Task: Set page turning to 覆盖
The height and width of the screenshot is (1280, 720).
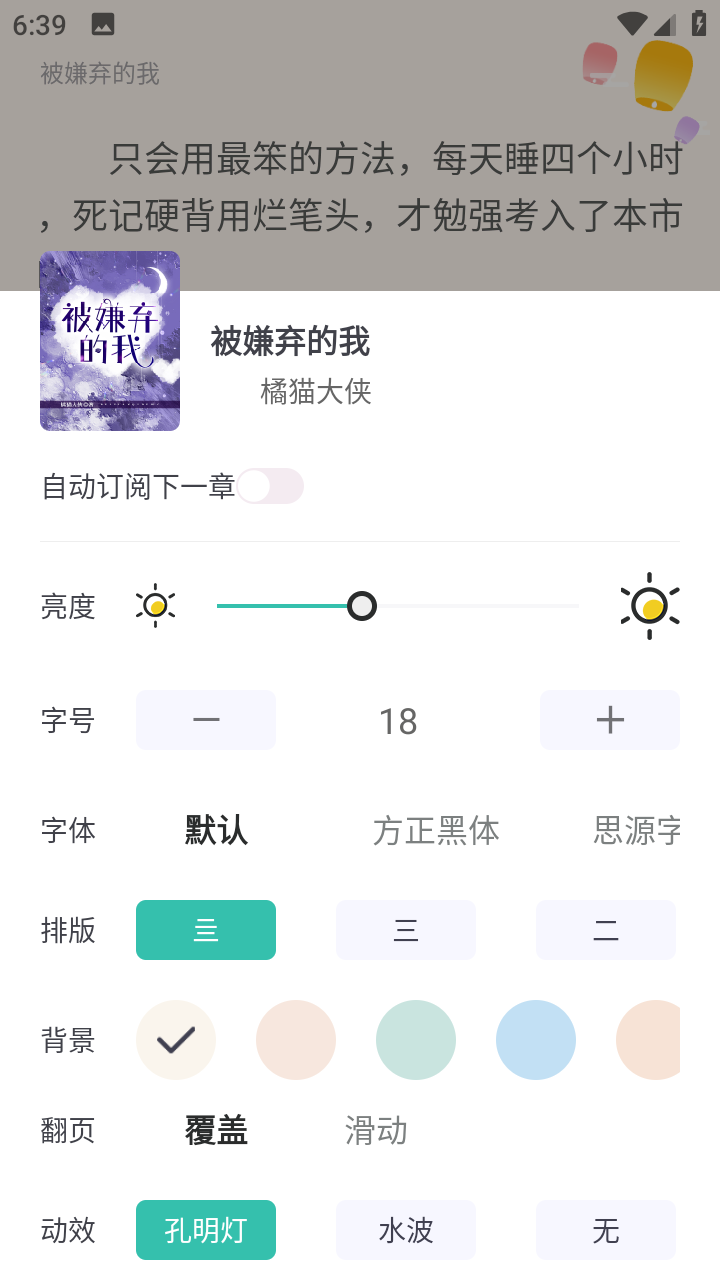Action: click(216, 1130)
